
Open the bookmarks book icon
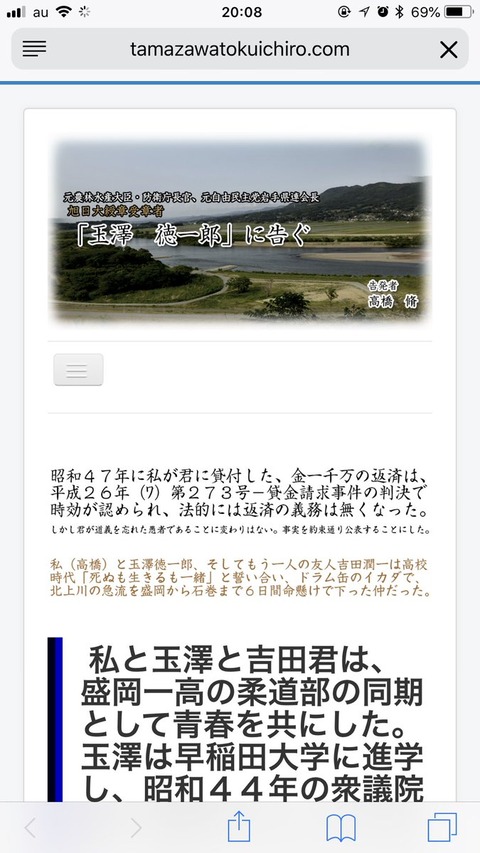[341, 829]
